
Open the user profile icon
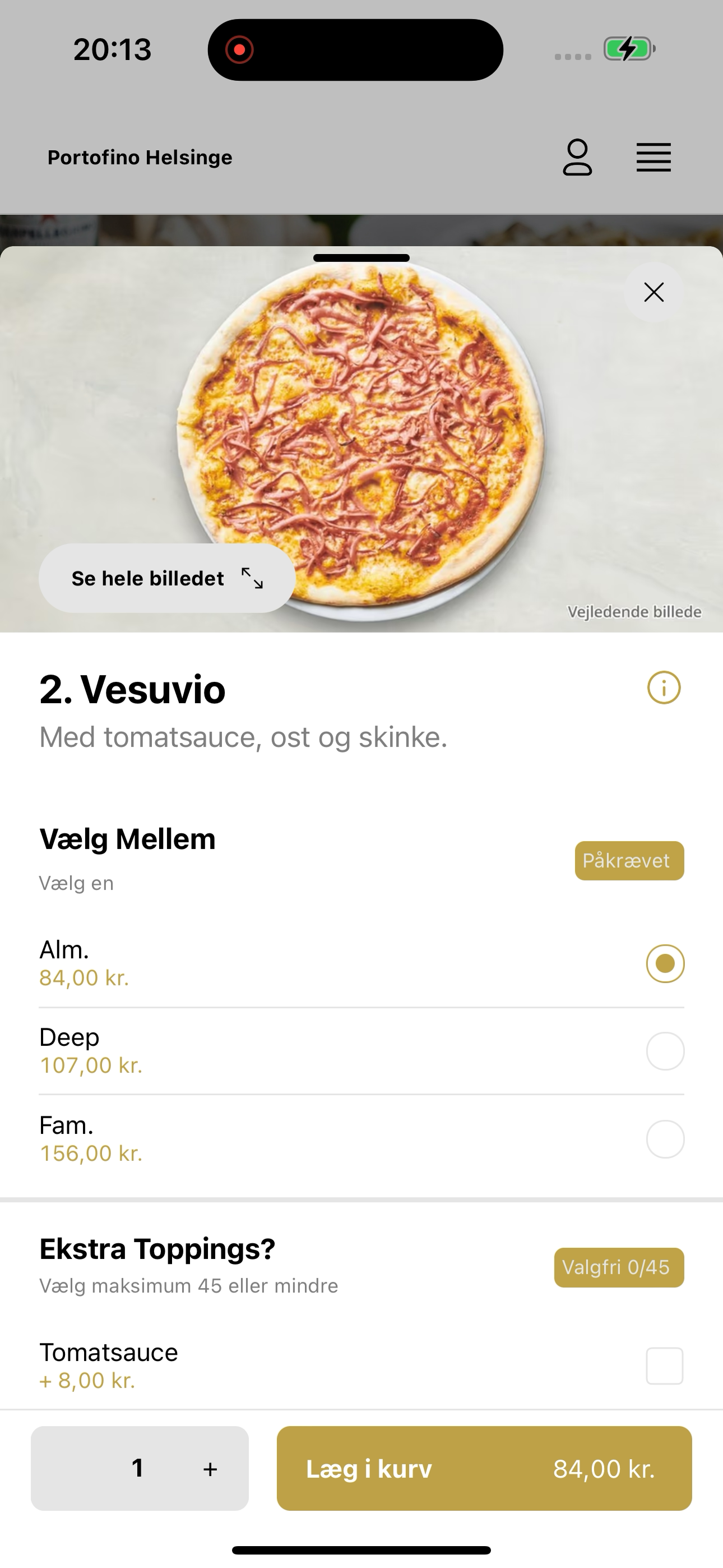point(577,158)
